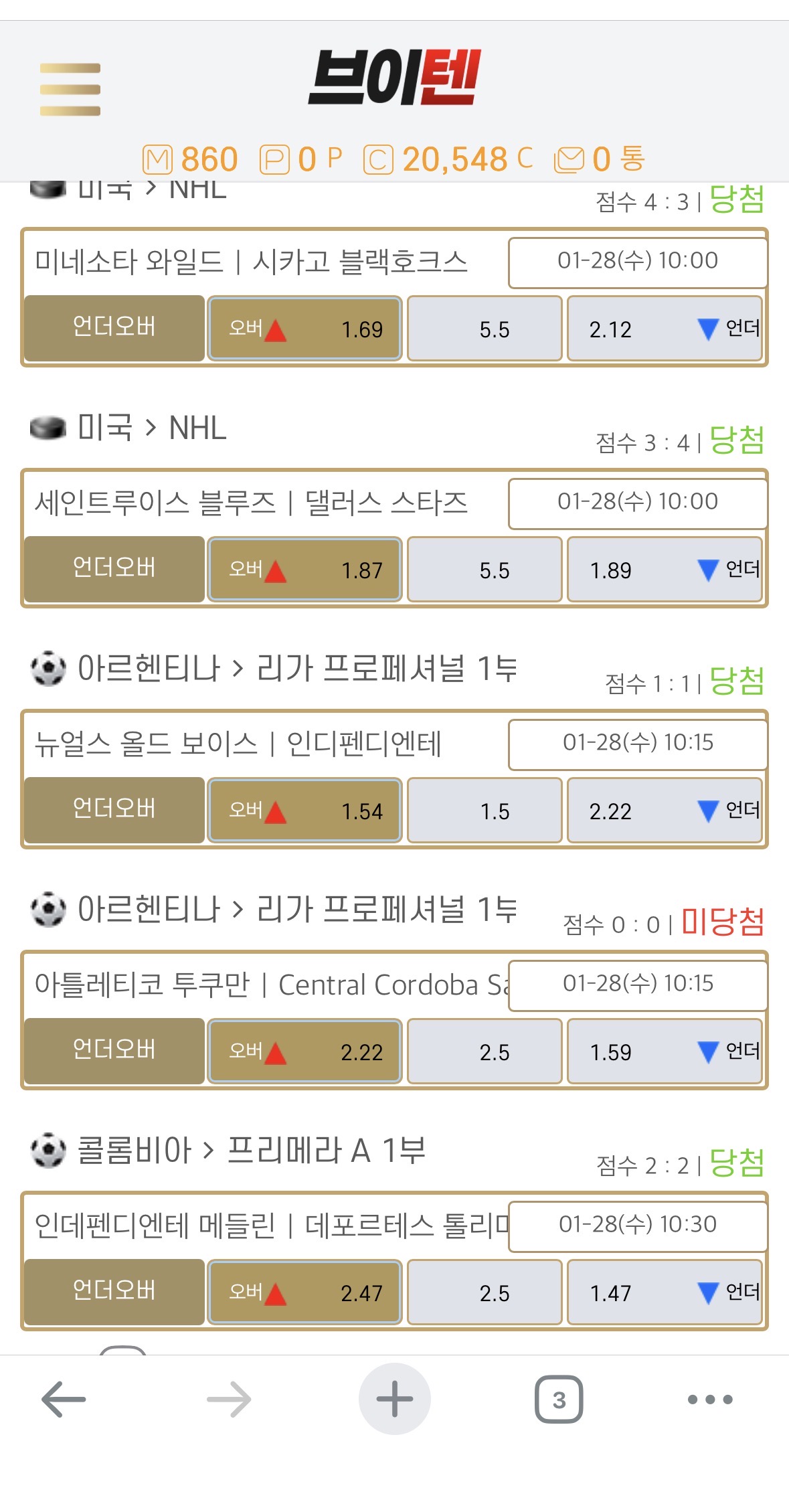Open the browser tab switcher
The width and height of the screenshot is (789, 1512).
[x=559, y=1399]
